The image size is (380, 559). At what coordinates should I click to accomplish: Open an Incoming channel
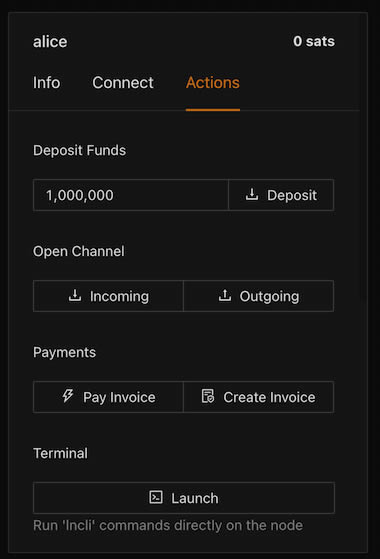pos(108,296)
